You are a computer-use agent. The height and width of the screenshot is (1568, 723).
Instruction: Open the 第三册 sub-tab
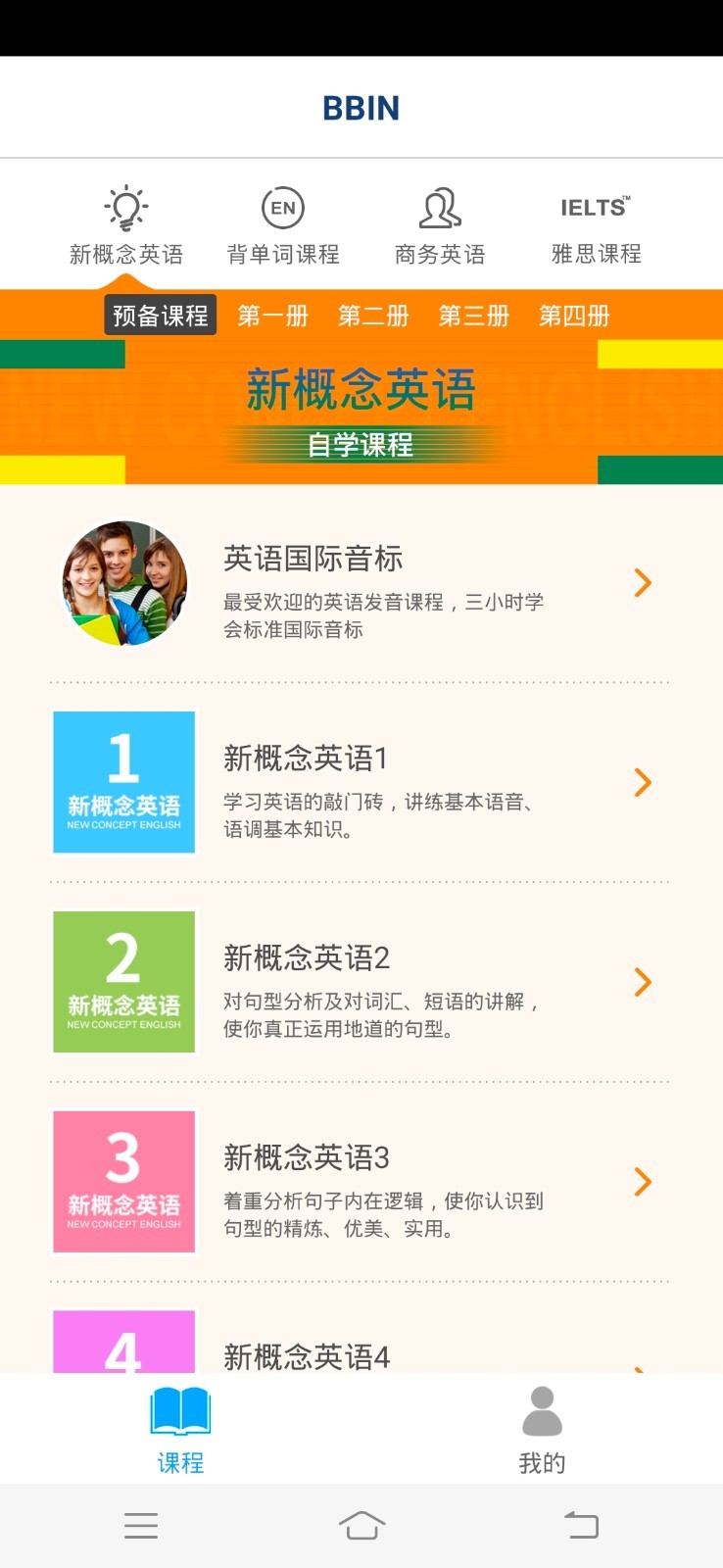(474, 316)
